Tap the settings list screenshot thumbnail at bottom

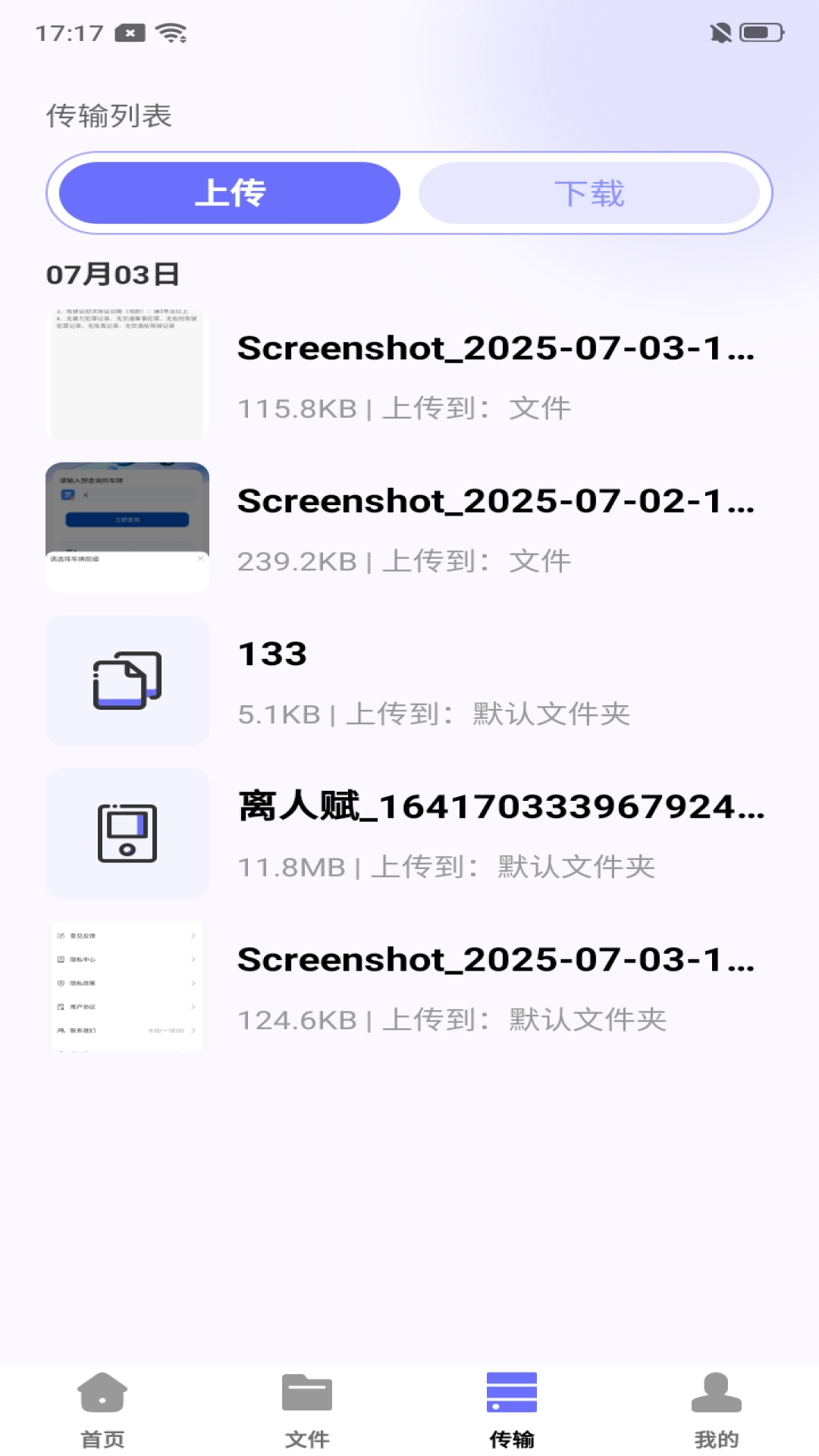127,986
